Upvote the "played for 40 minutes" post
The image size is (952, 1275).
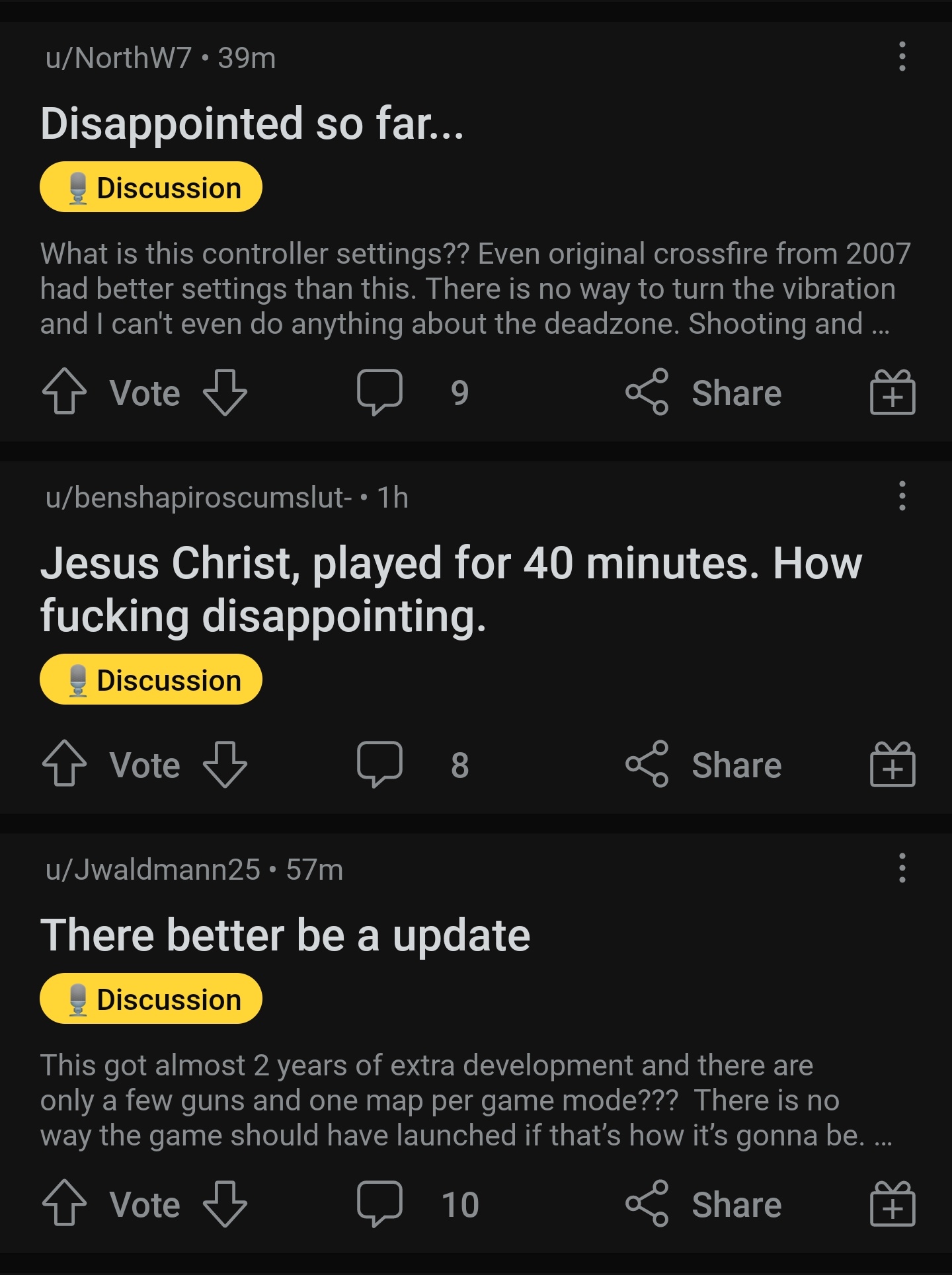[64, 764]
